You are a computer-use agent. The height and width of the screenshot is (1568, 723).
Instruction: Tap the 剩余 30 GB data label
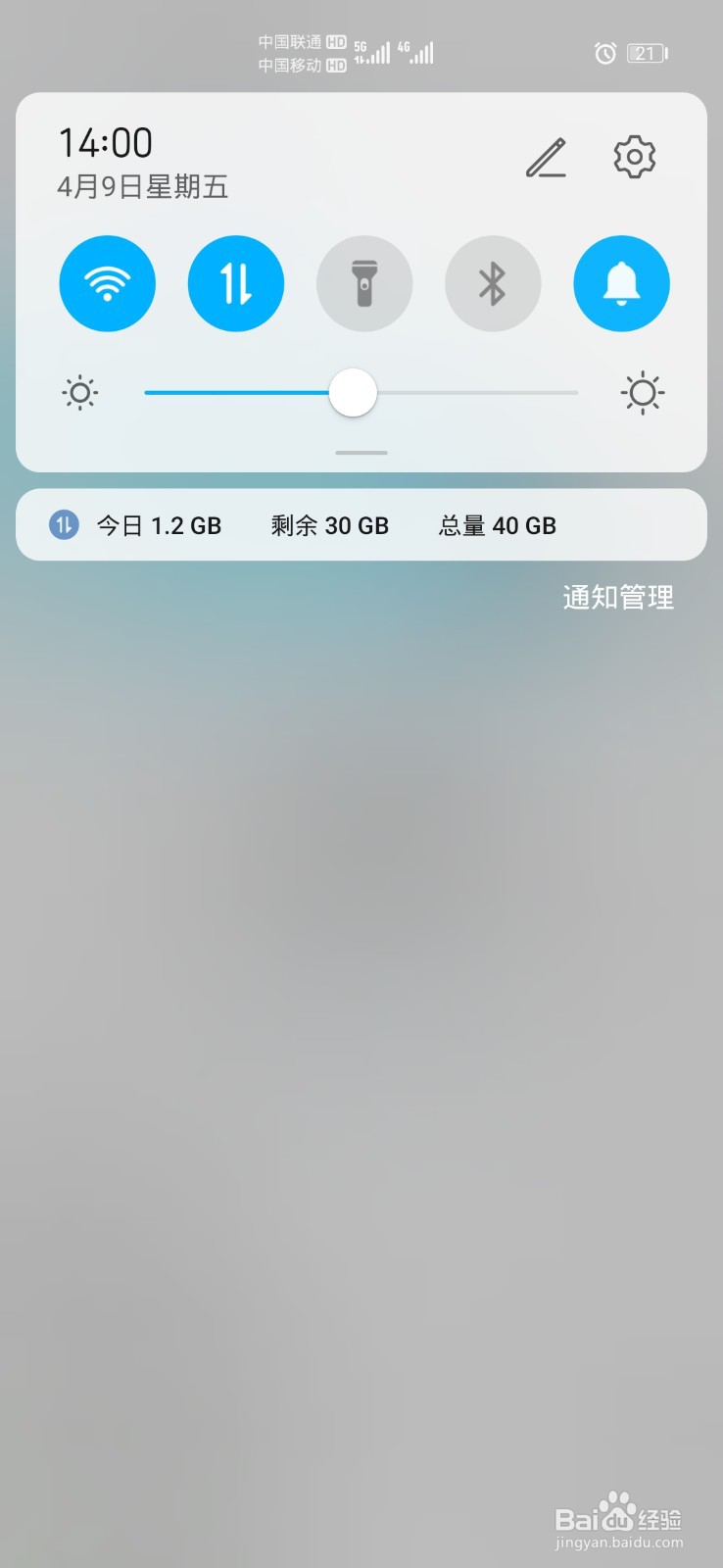pos(330,525)
